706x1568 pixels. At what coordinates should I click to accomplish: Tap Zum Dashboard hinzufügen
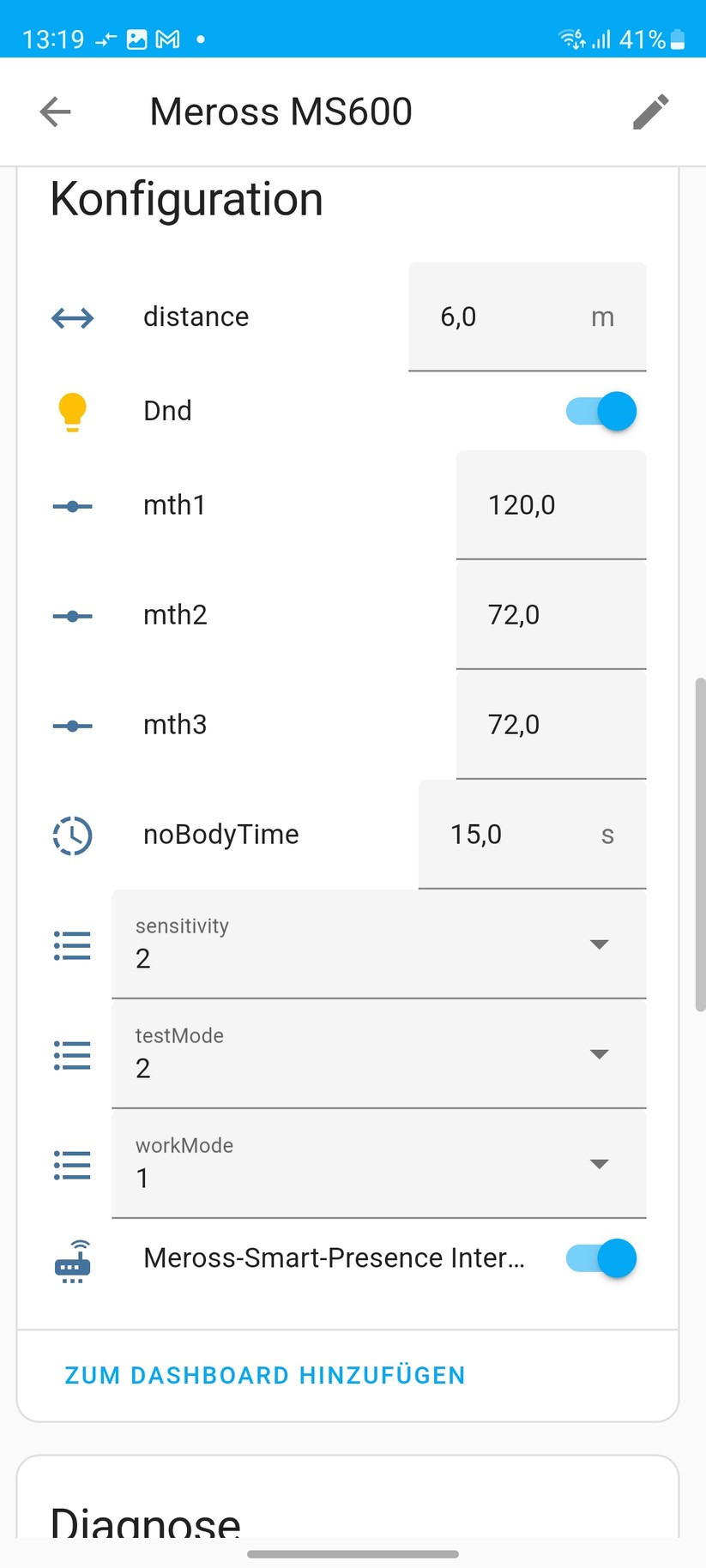pyautogui.click(x=265, y=1375)
